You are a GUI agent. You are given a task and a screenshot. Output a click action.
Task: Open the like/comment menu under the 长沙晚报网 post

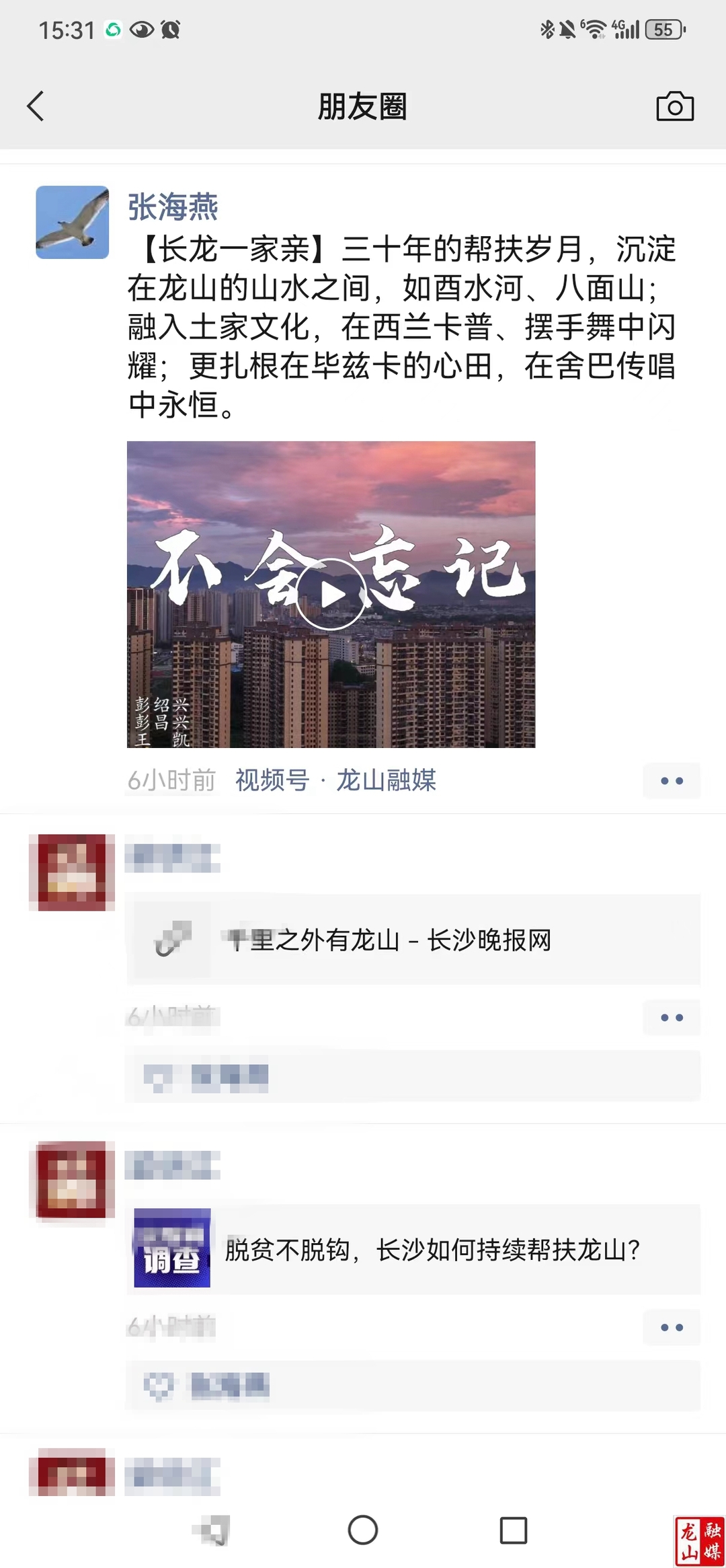tap(671, 1018)
